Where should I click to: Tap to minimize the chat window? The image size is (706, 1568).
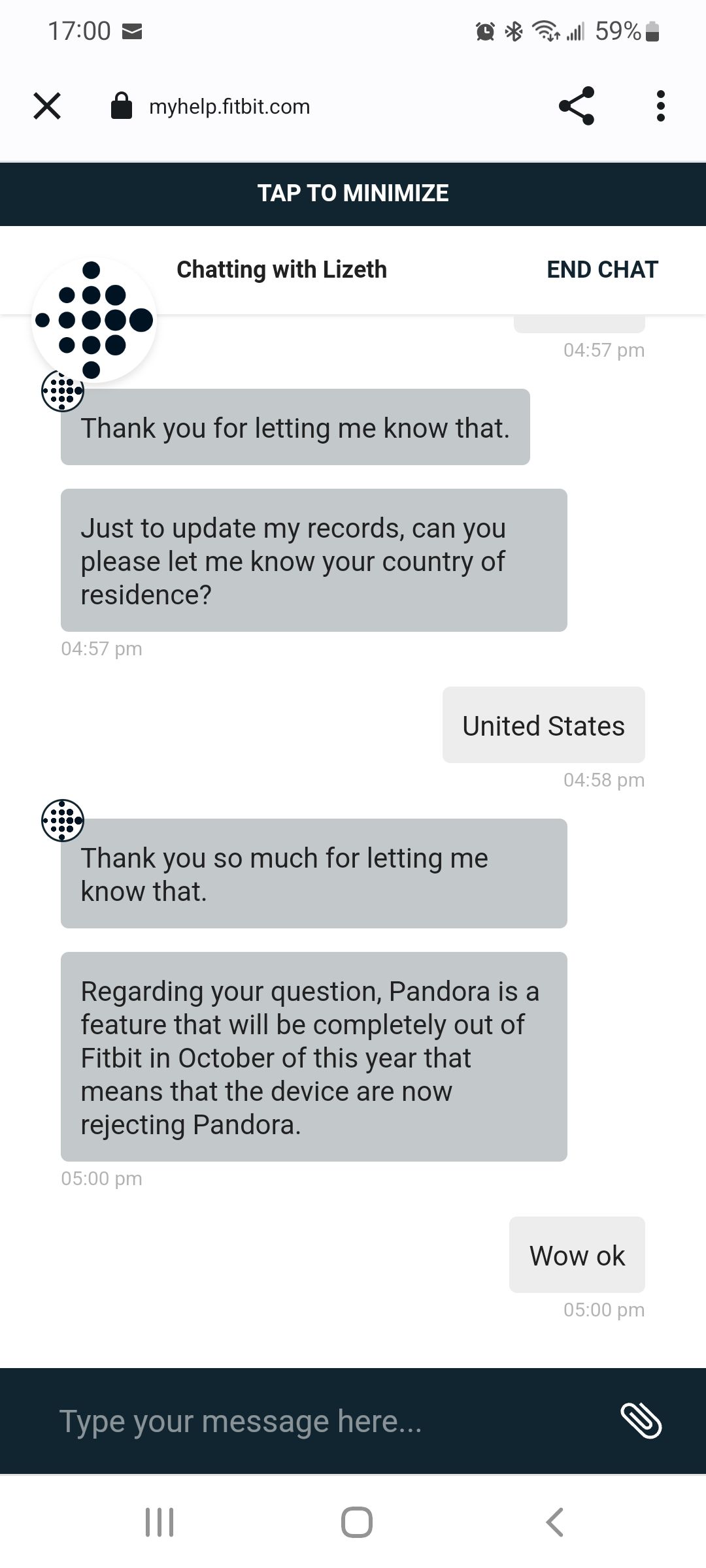pyautogui.click(x=353, y=193)
